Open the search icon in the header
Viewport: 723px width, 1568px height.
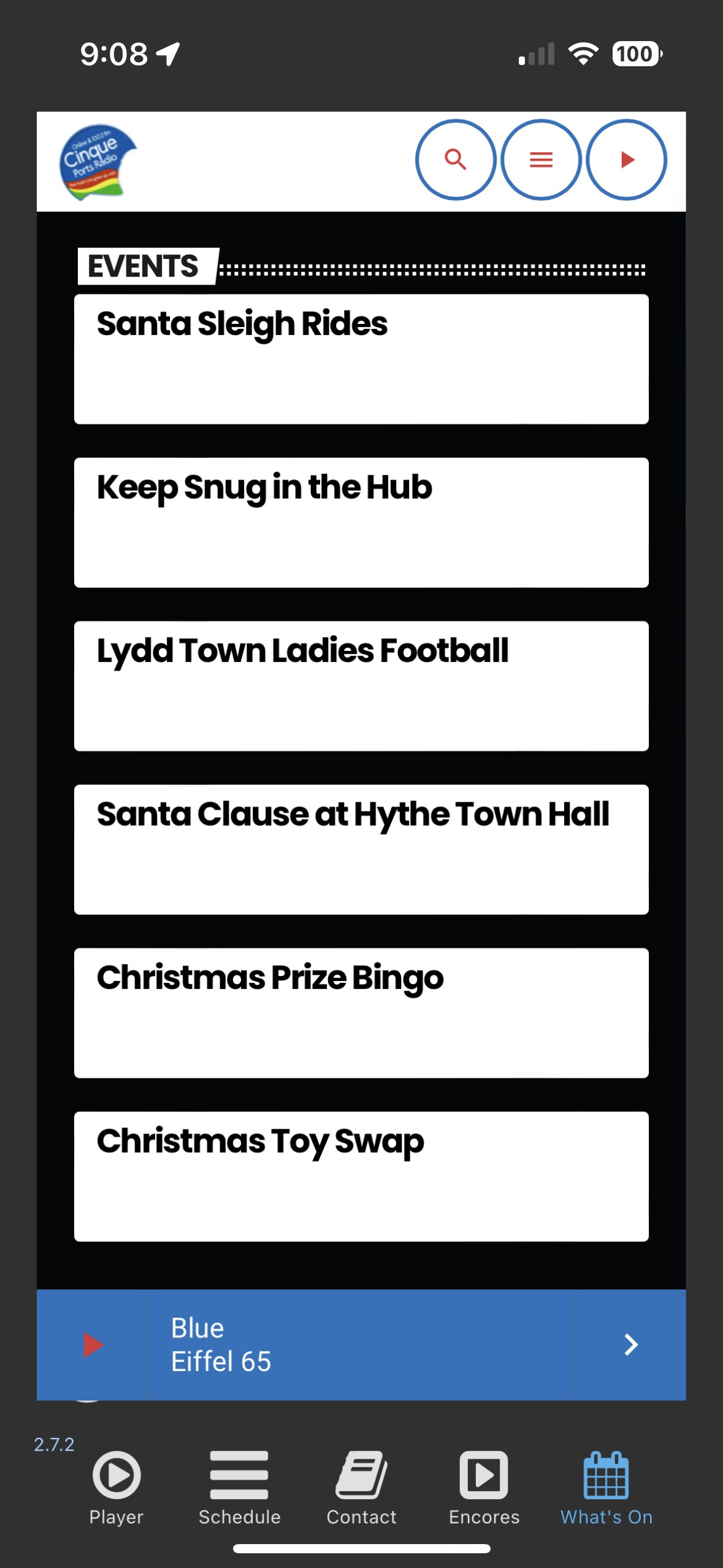click(455, 159)
